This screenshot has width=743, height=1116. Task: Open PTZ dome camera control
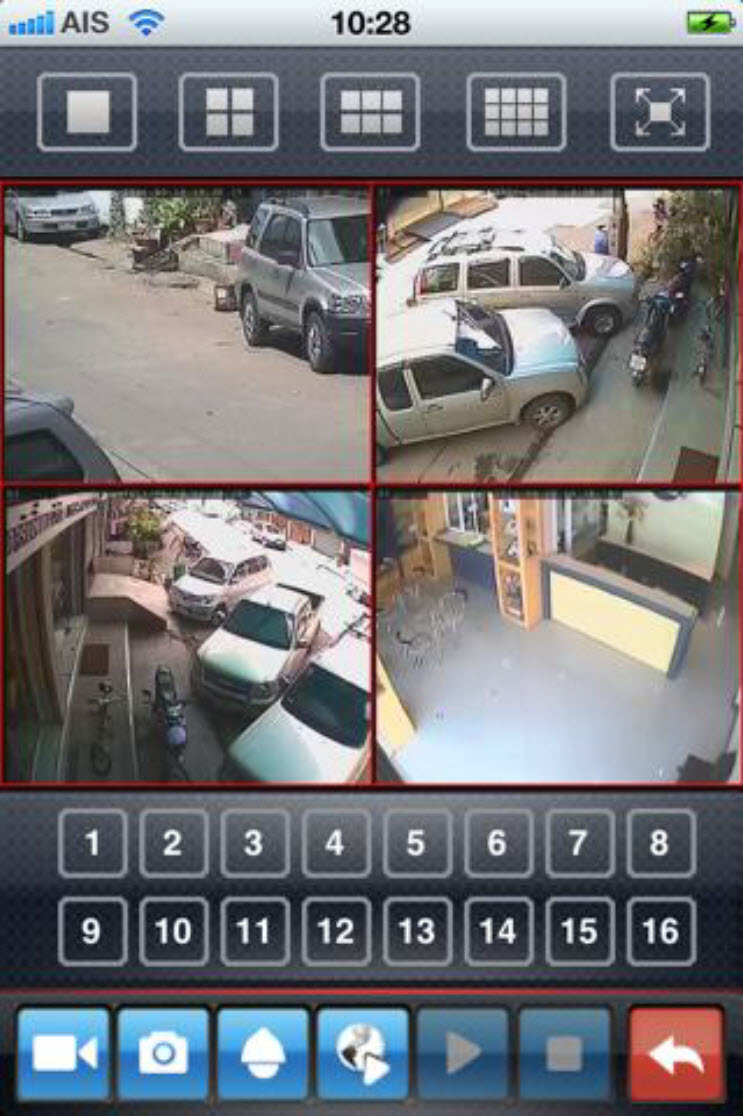pyautogui.click(x=263, y=1054)
